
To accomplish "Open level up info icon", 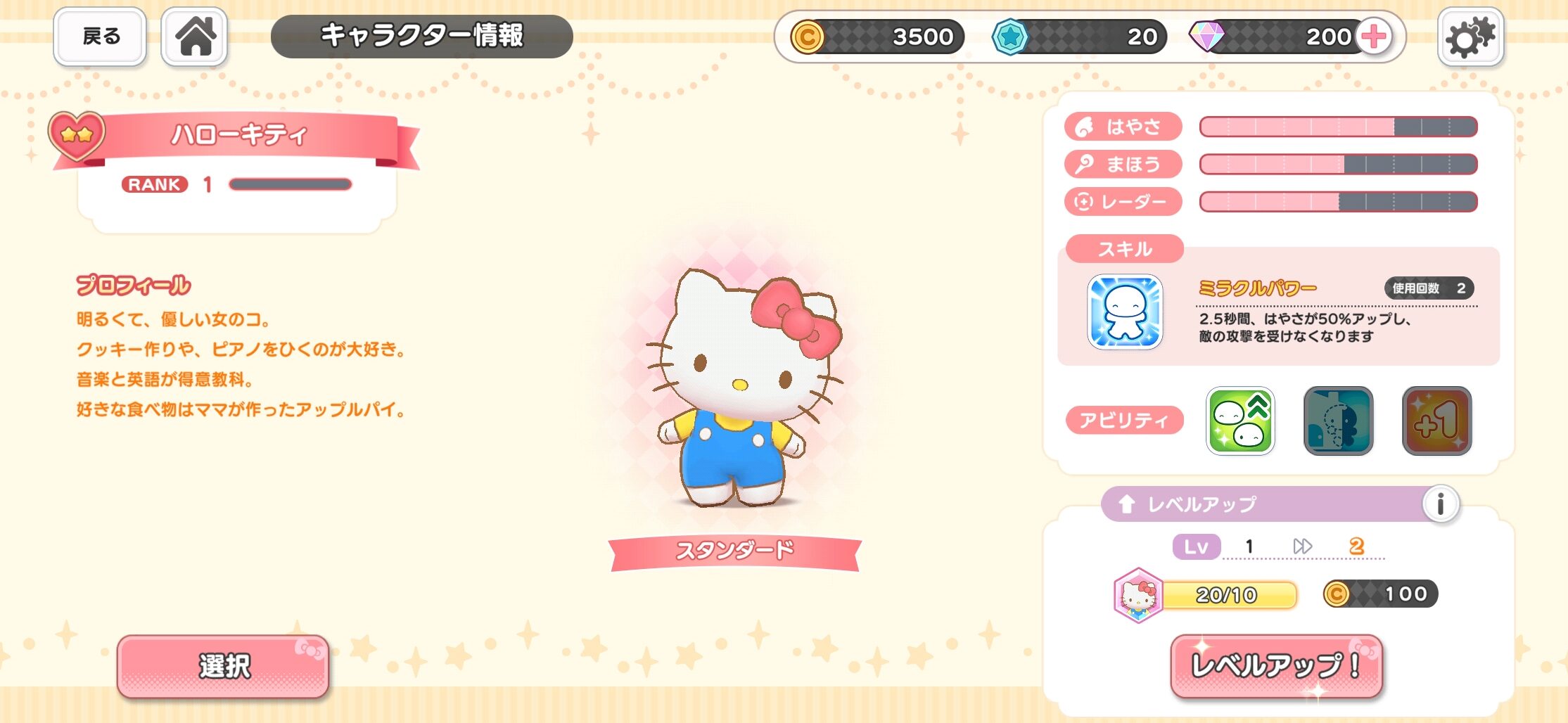I will 1440,504.
